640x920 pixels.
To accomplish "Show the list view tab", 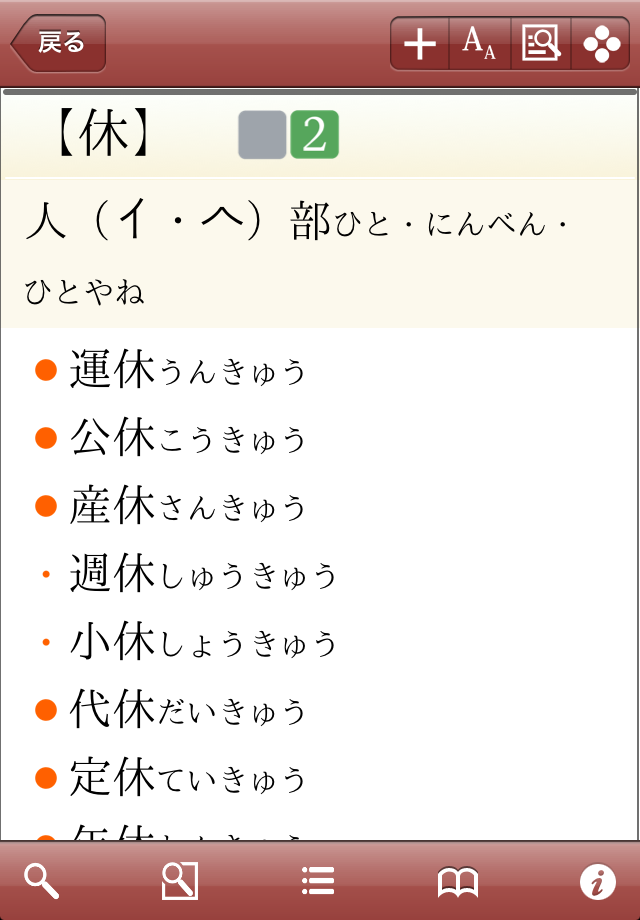I will click(318, 881).
